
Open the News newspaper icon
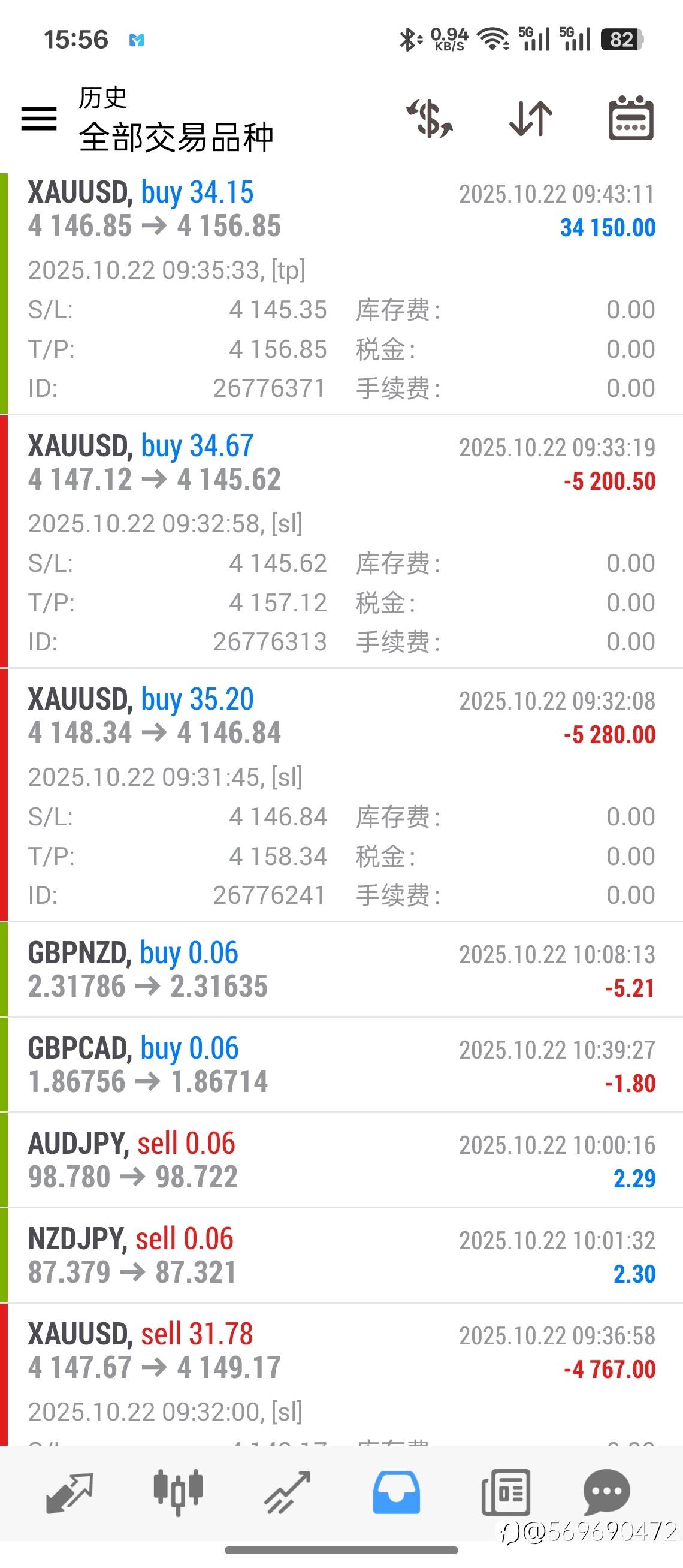click(x=506, y=1492)
